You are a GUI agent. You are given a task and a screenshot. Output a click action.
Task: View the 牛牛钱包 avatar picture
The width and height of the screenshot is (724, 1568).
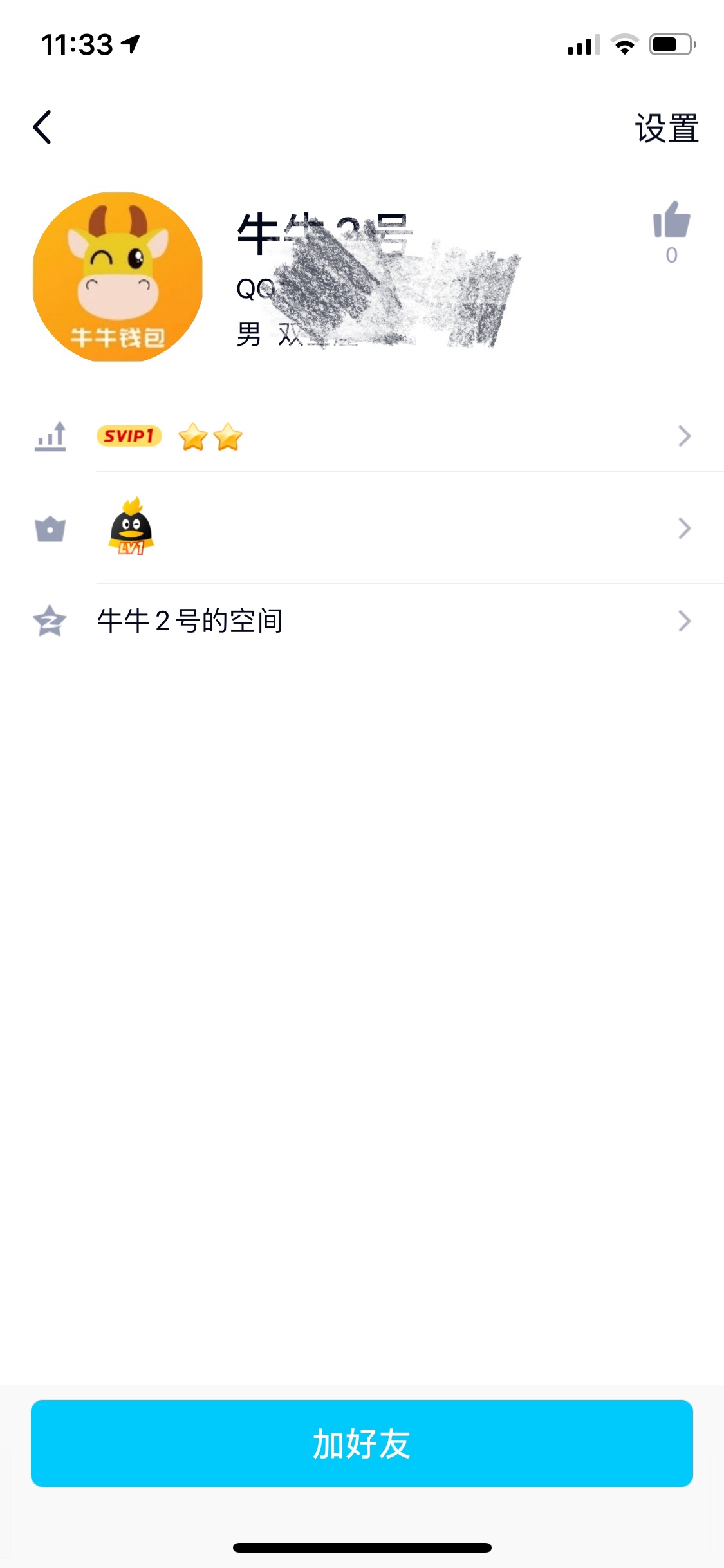pyautogui.click(x=118, y=277)
